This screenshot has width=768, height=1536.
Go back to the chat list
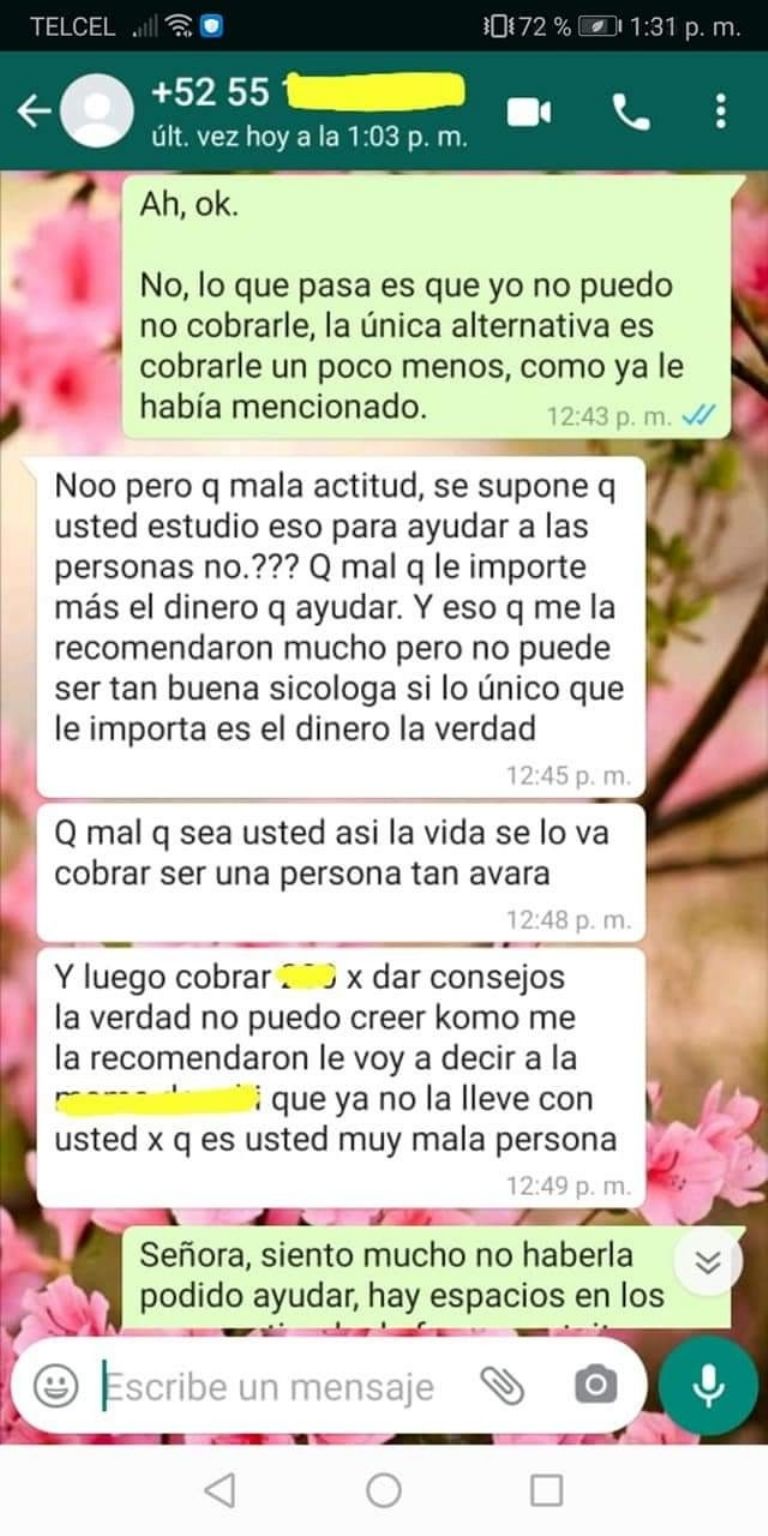33,112
